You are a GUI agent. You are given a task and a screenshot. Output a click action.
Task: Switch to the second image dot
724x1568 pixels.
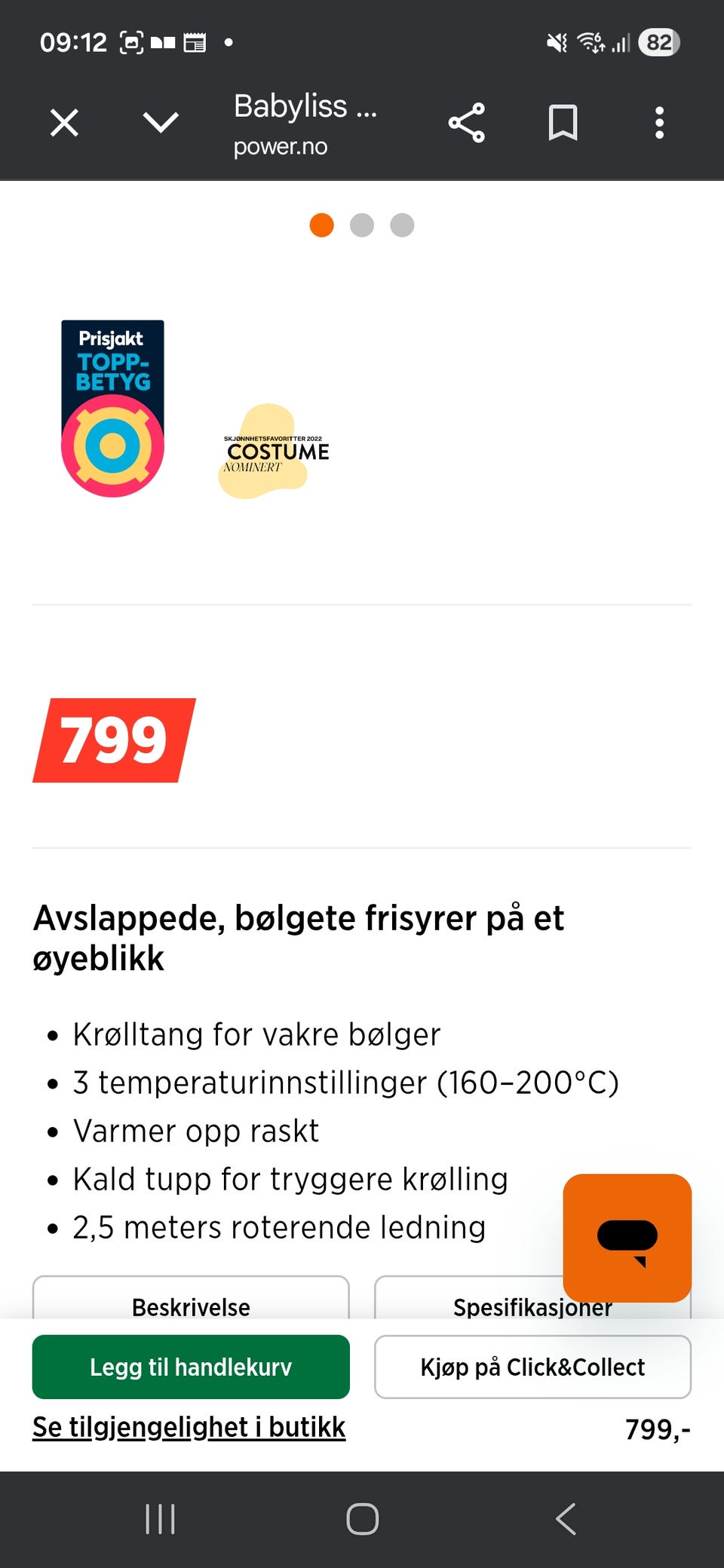click(x=362, y=225)
